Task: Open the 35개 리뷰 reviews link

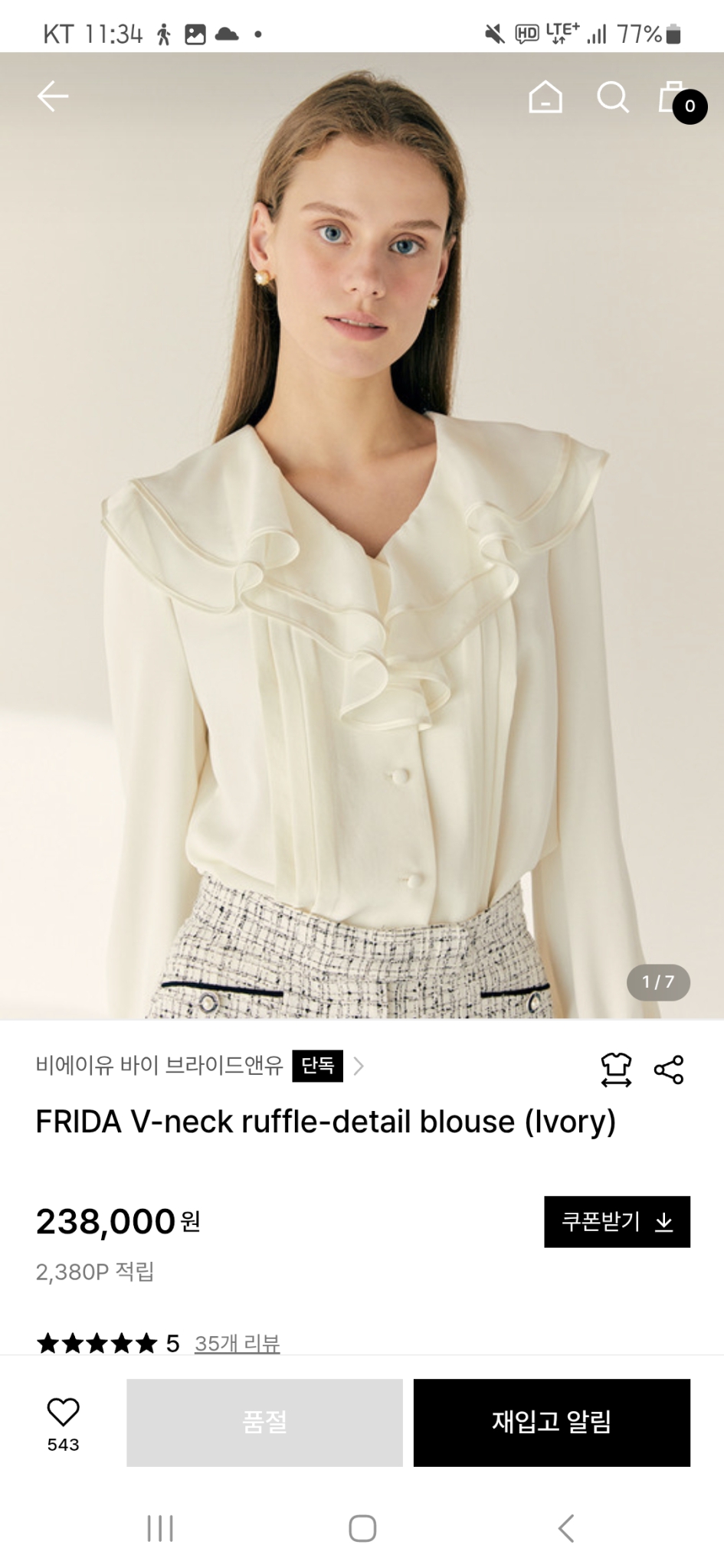Action: (x=237, y=1342)
